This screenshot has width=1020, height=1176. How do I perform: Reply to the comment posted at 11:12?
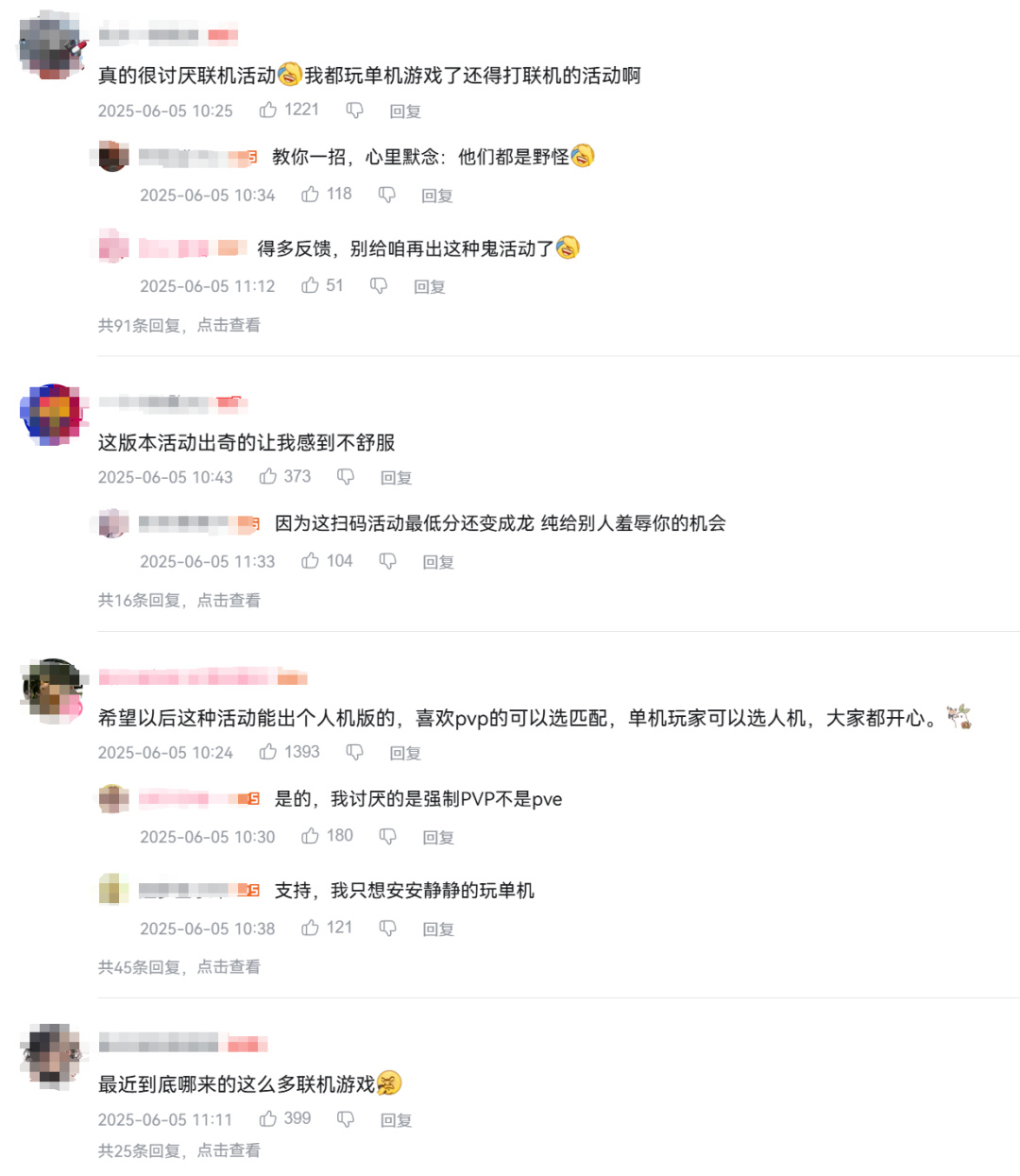click(430, 286)
